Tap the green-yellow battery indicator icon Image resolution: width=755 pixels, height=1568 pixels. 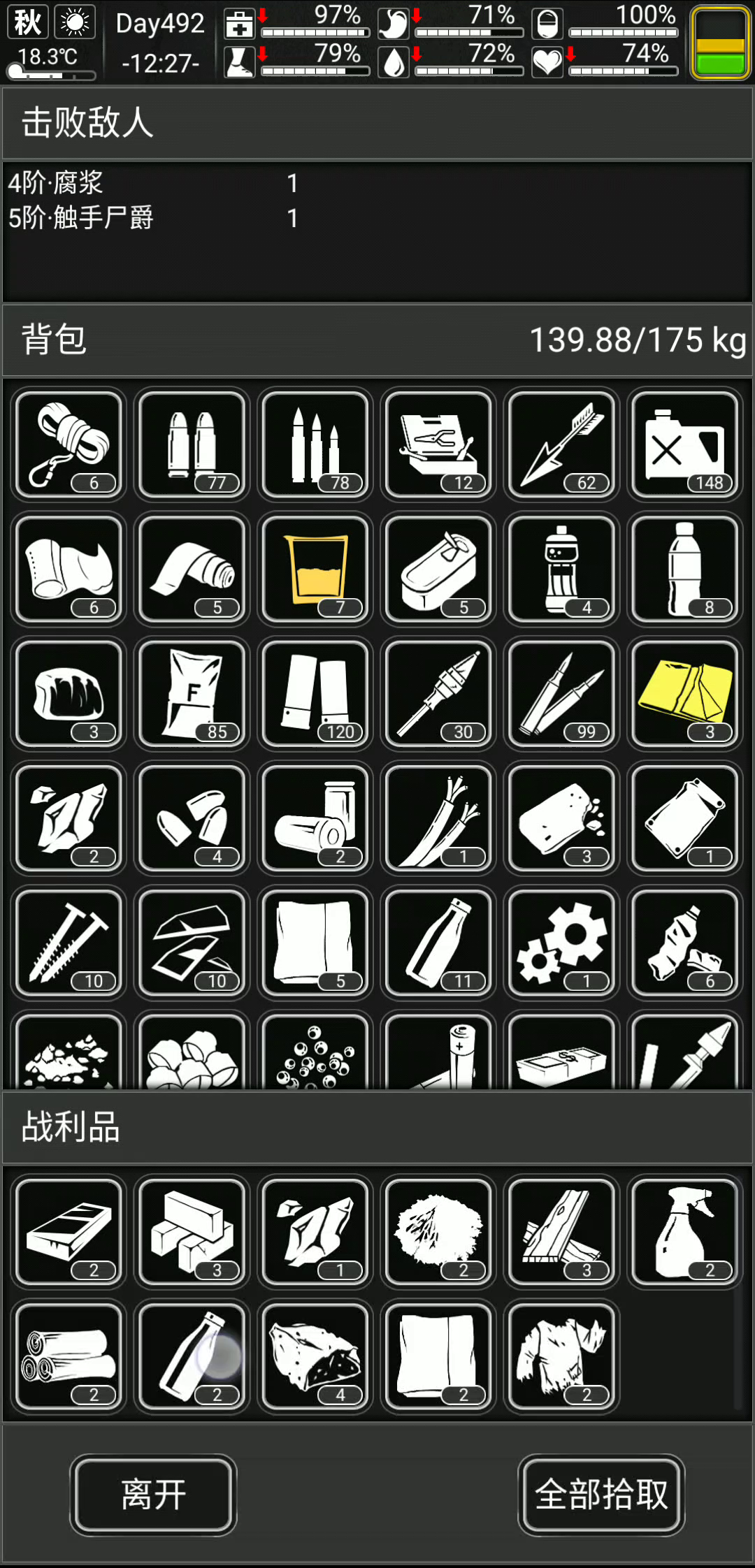click(720, 42)
